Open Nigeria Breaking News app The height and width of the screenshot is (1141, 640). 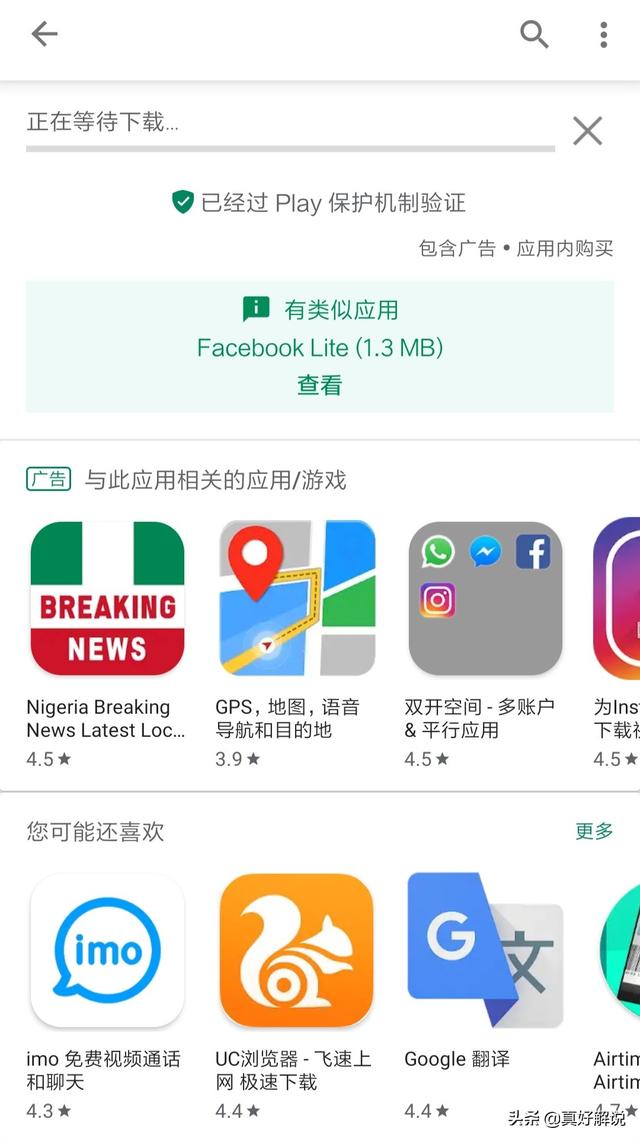click(107, 598)
